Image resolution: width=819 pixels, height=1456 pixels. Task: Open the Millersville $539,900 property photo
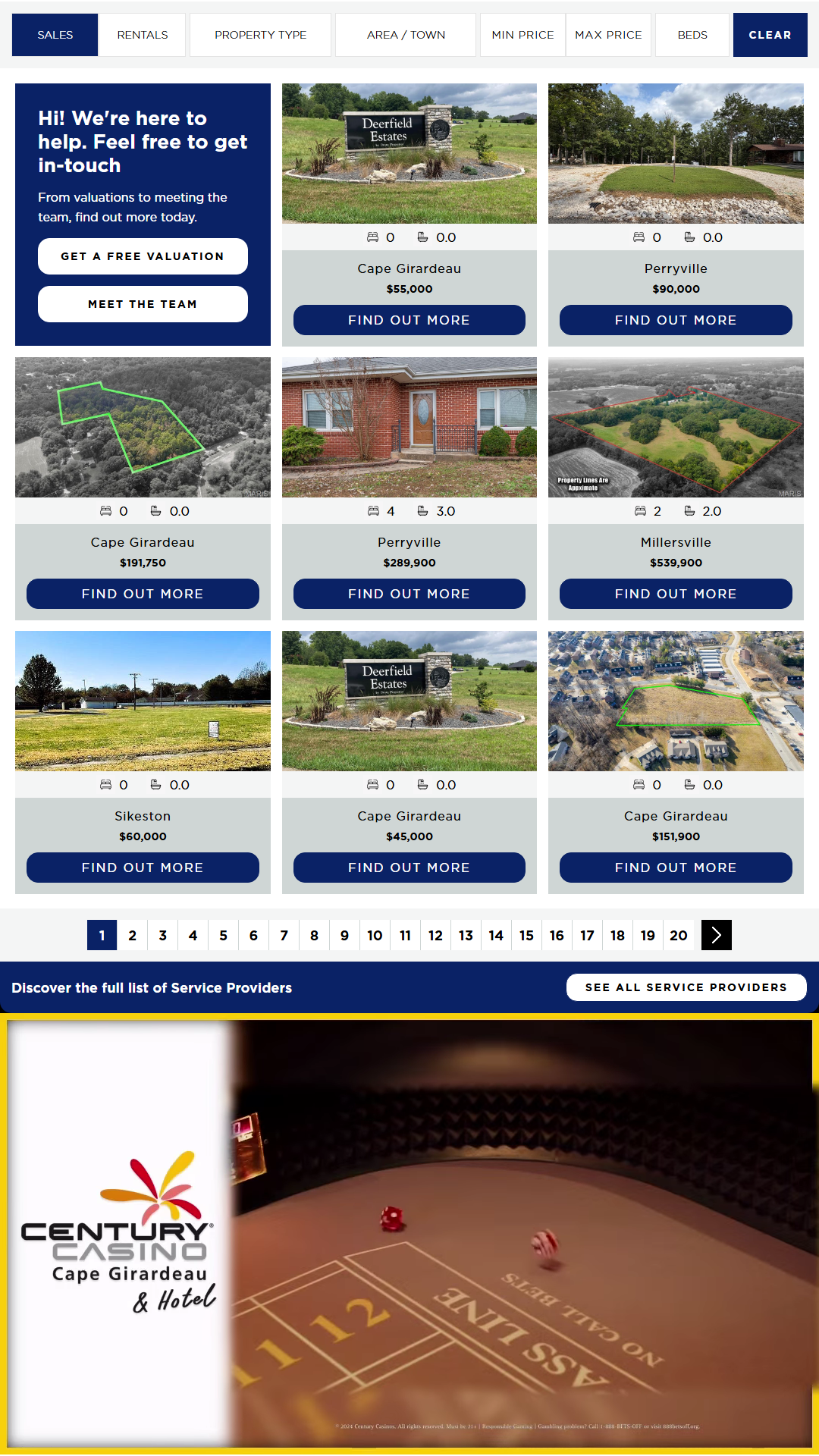pyautogui.click(x=676, y=427)
